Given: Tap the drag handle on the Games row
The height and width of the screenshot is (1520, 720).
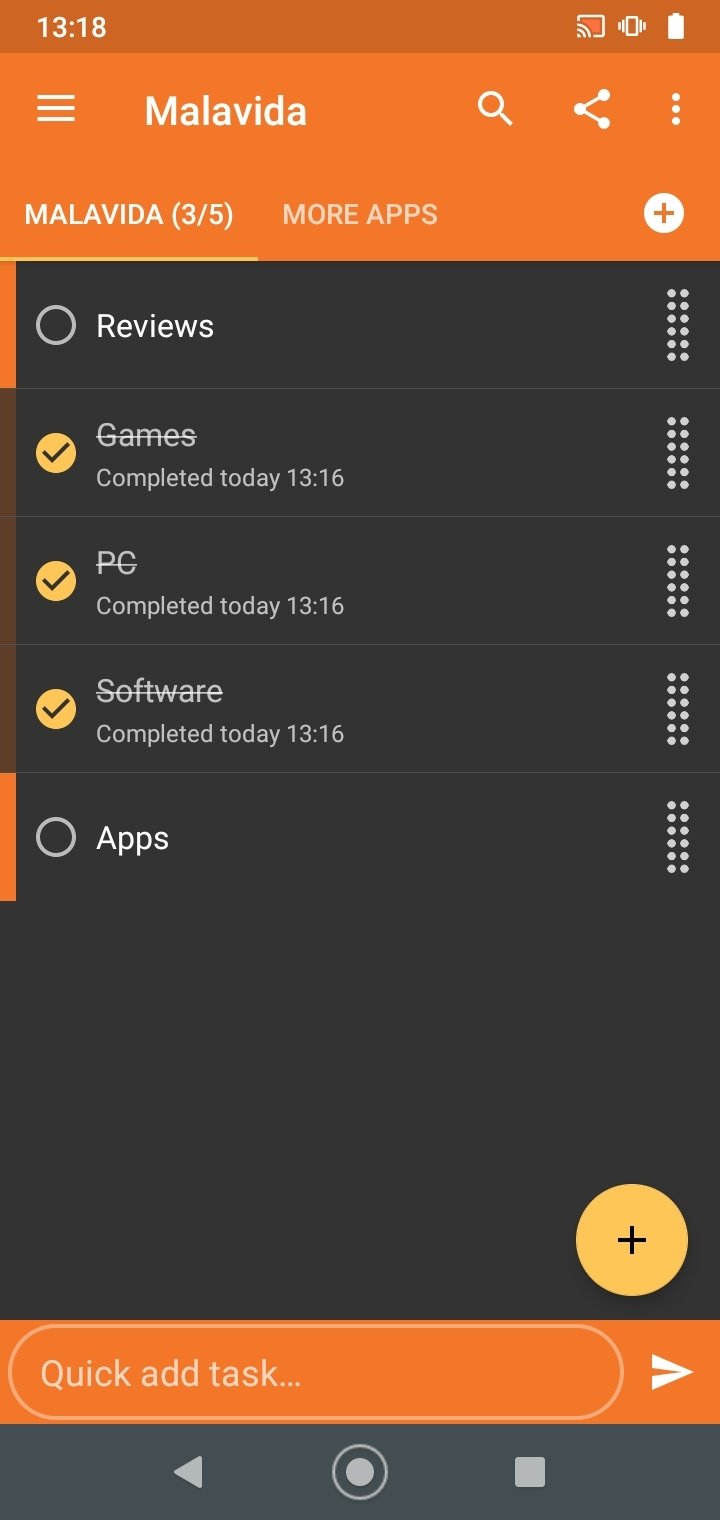Looking at the screenshot, I should coord(678,453).
